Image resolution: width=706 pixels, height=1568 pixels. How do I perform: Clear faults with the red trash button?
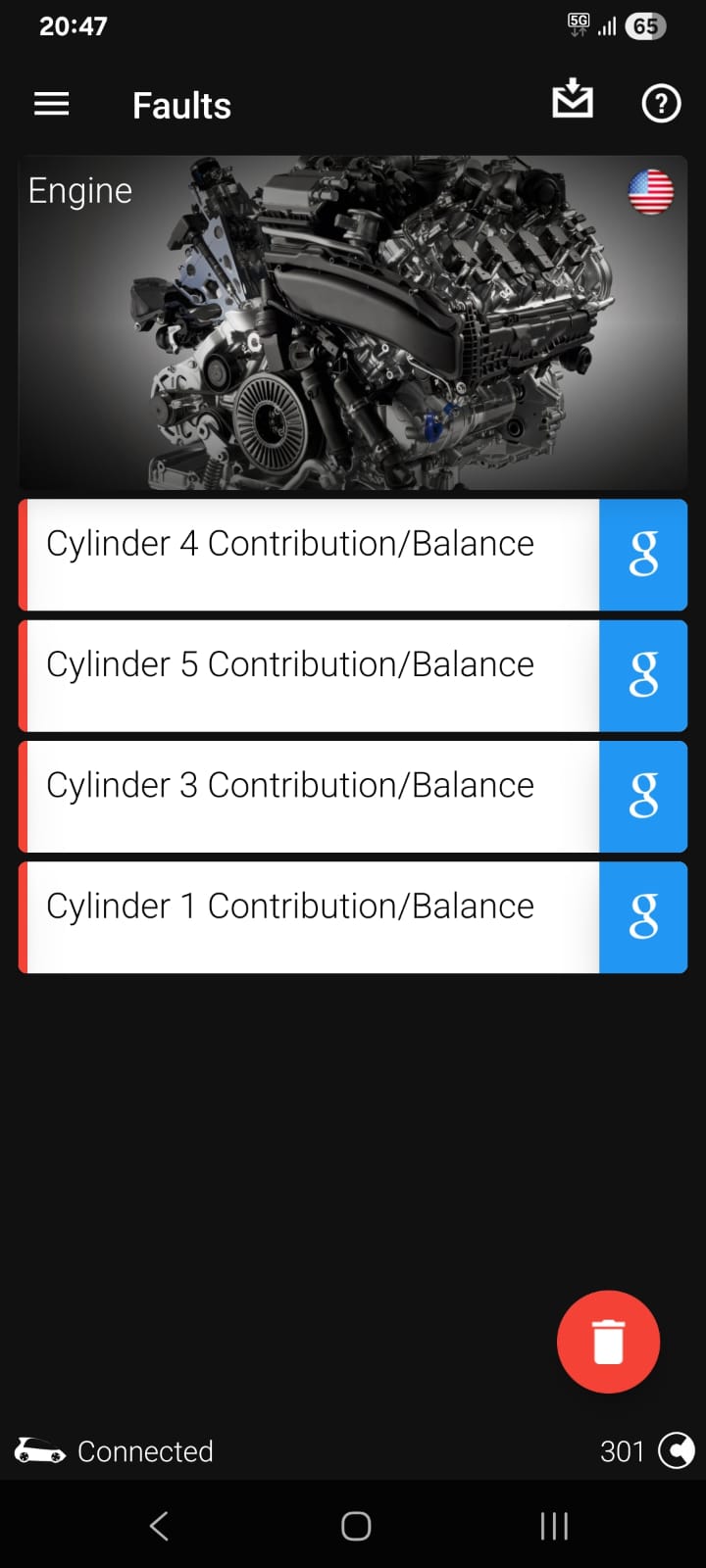click(x=608, y=1342)
